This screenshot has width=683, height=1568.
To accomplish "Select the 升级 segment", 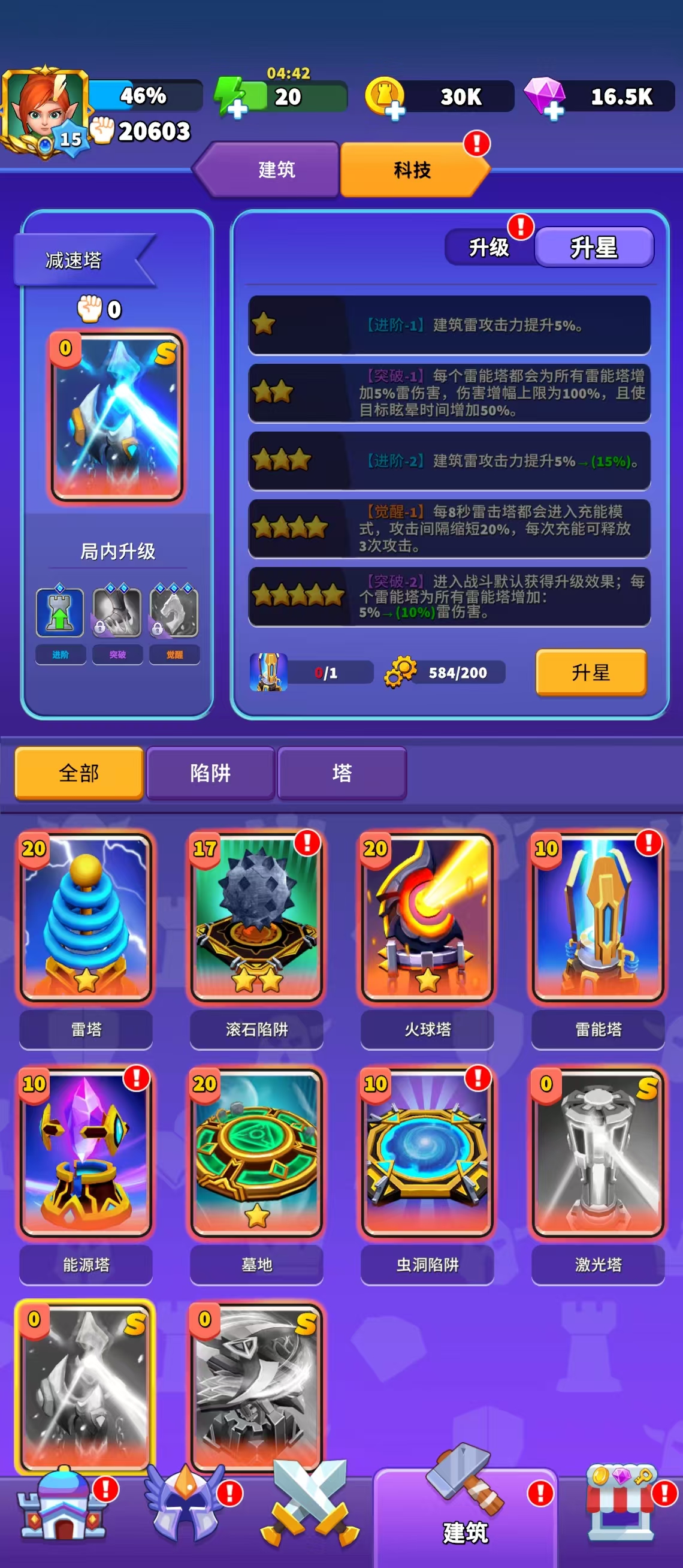I will tap(489, 247).
